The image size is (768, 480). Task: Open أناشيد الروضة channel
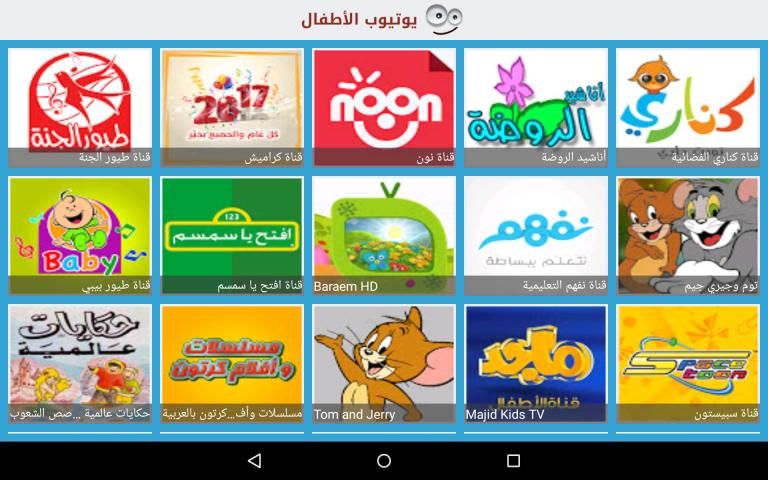click(x=536, y=107)
